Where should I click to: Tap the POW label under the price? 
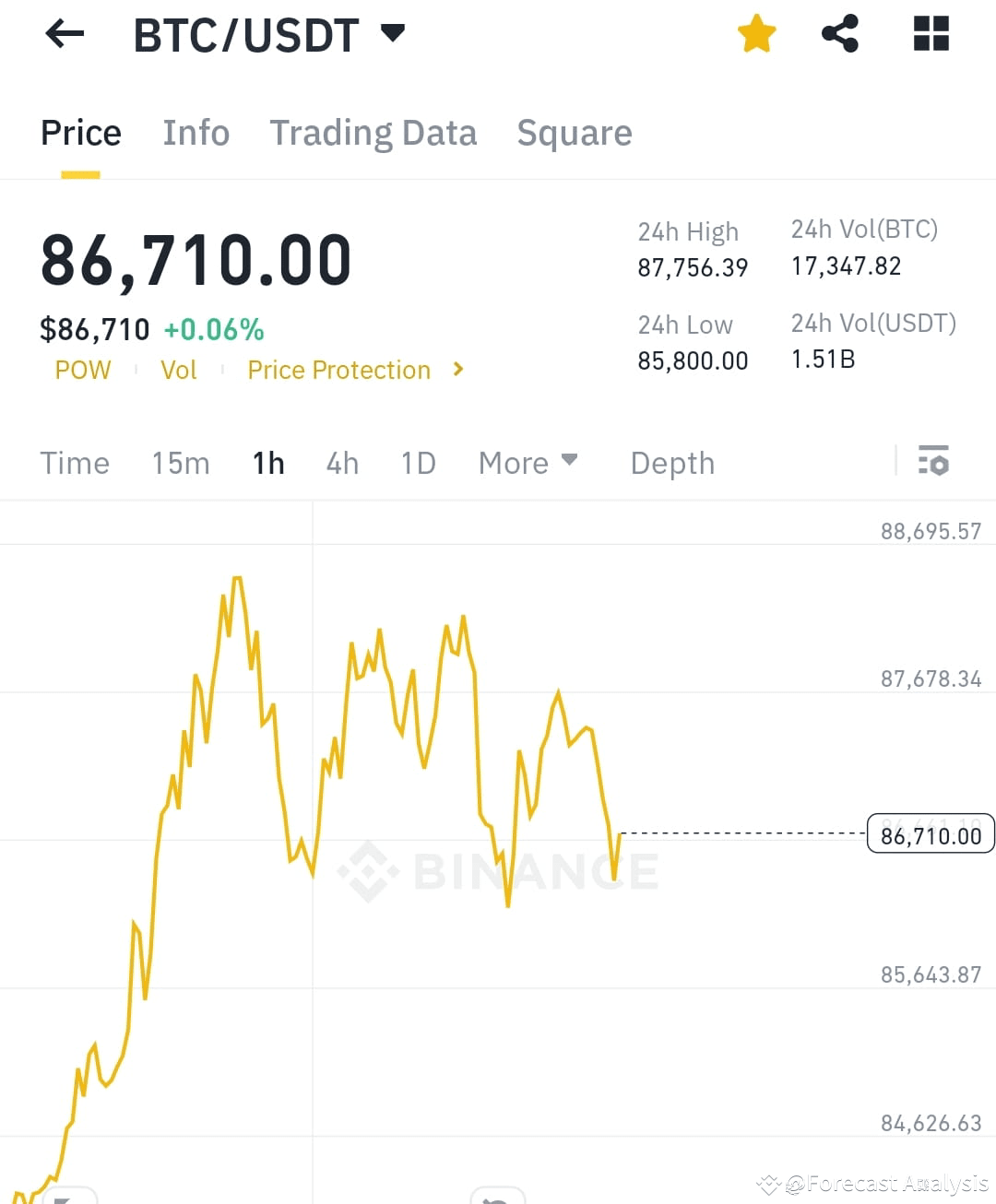(x=82, y=370)
